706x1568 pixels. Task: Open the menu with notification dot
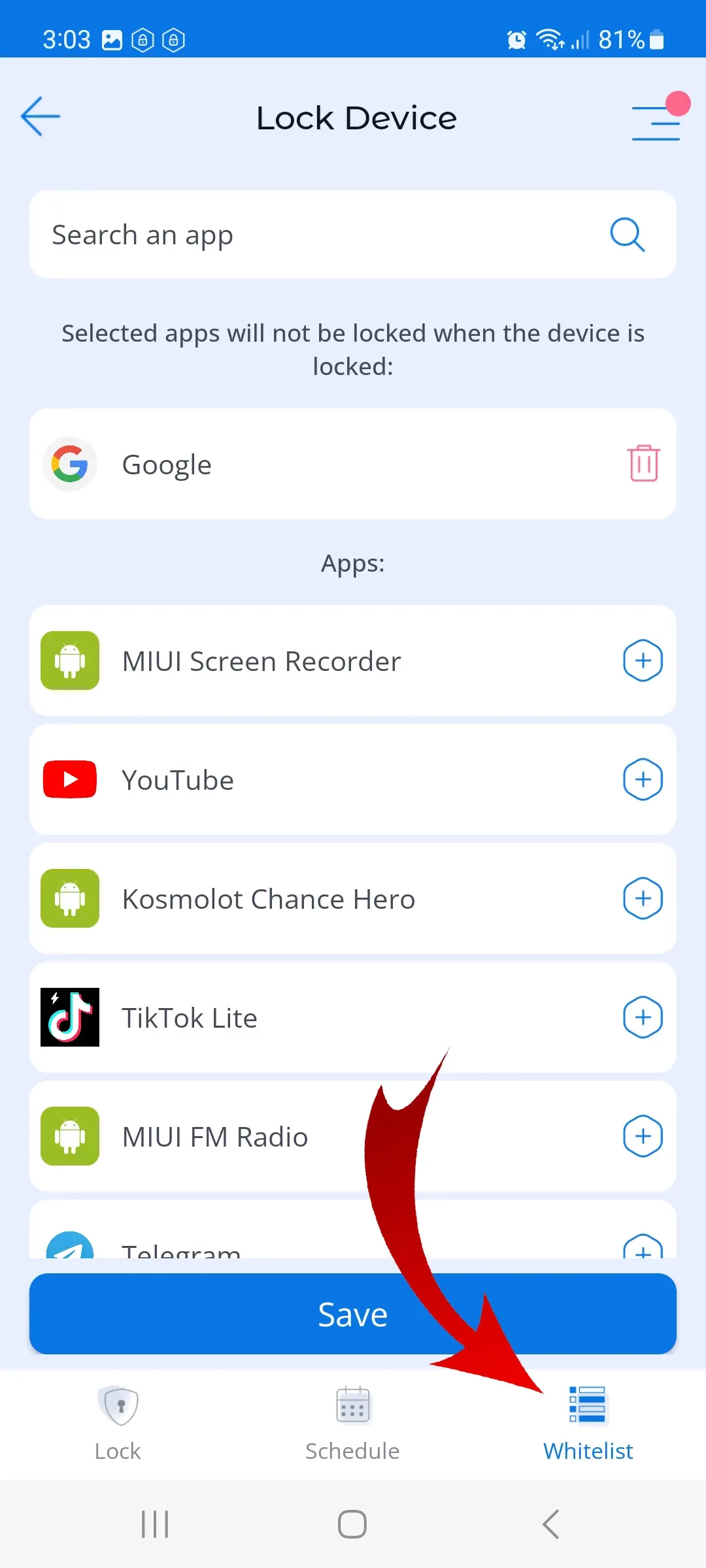[656, 122]
